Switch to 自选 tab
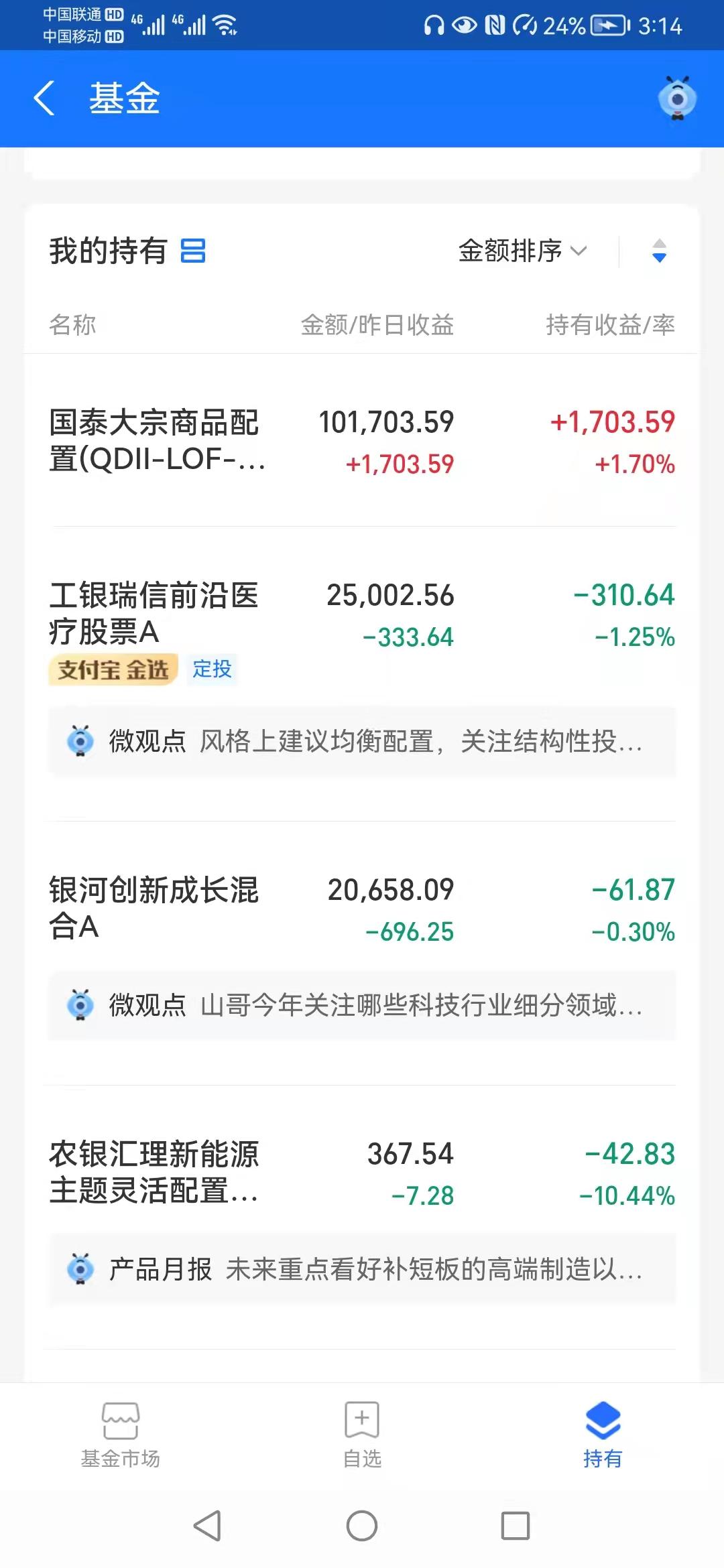This screenshot has height=1568, width=724. click(x=362, y=1435)
